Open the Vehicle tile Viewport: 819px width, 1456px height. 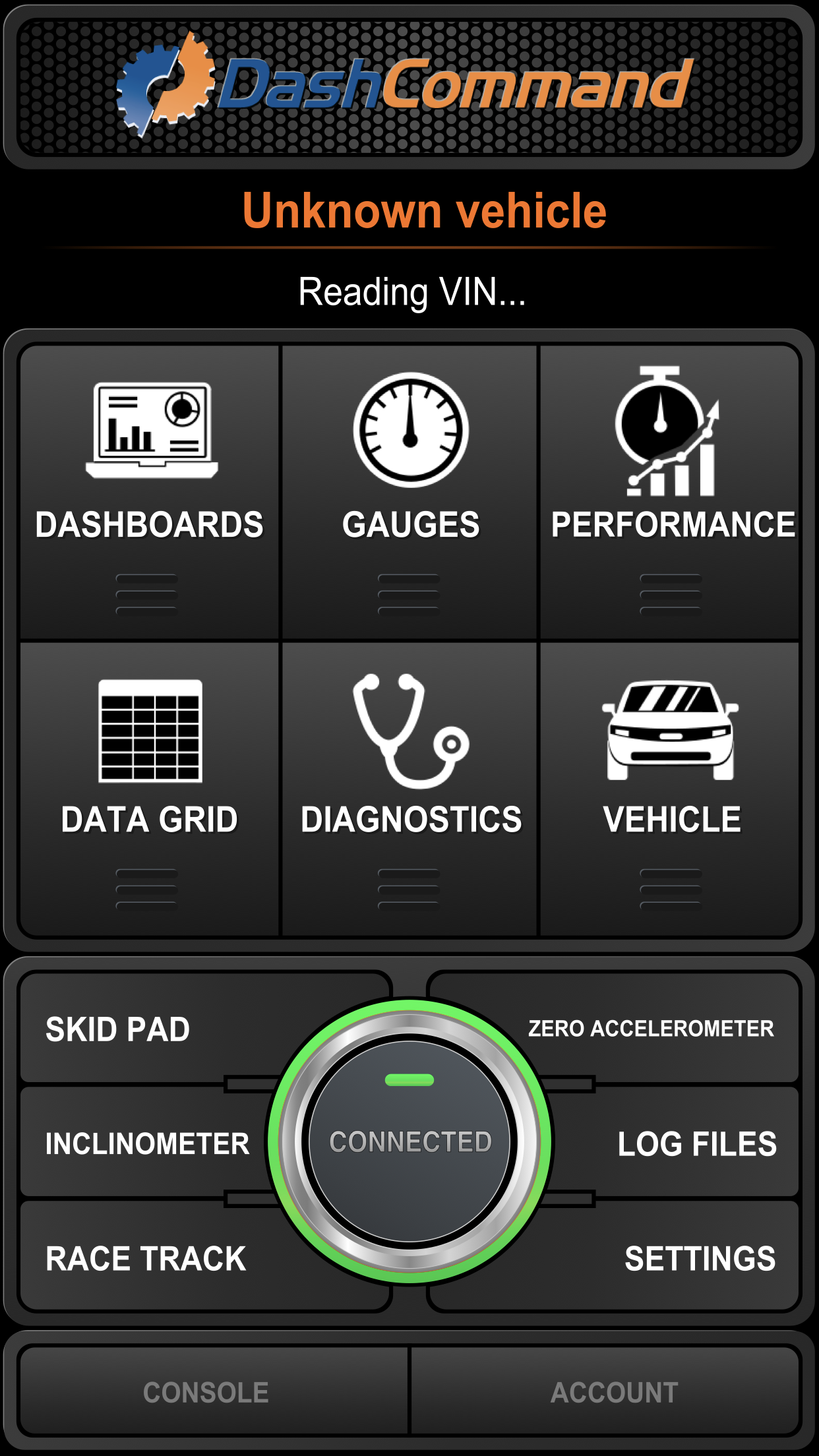670,789
